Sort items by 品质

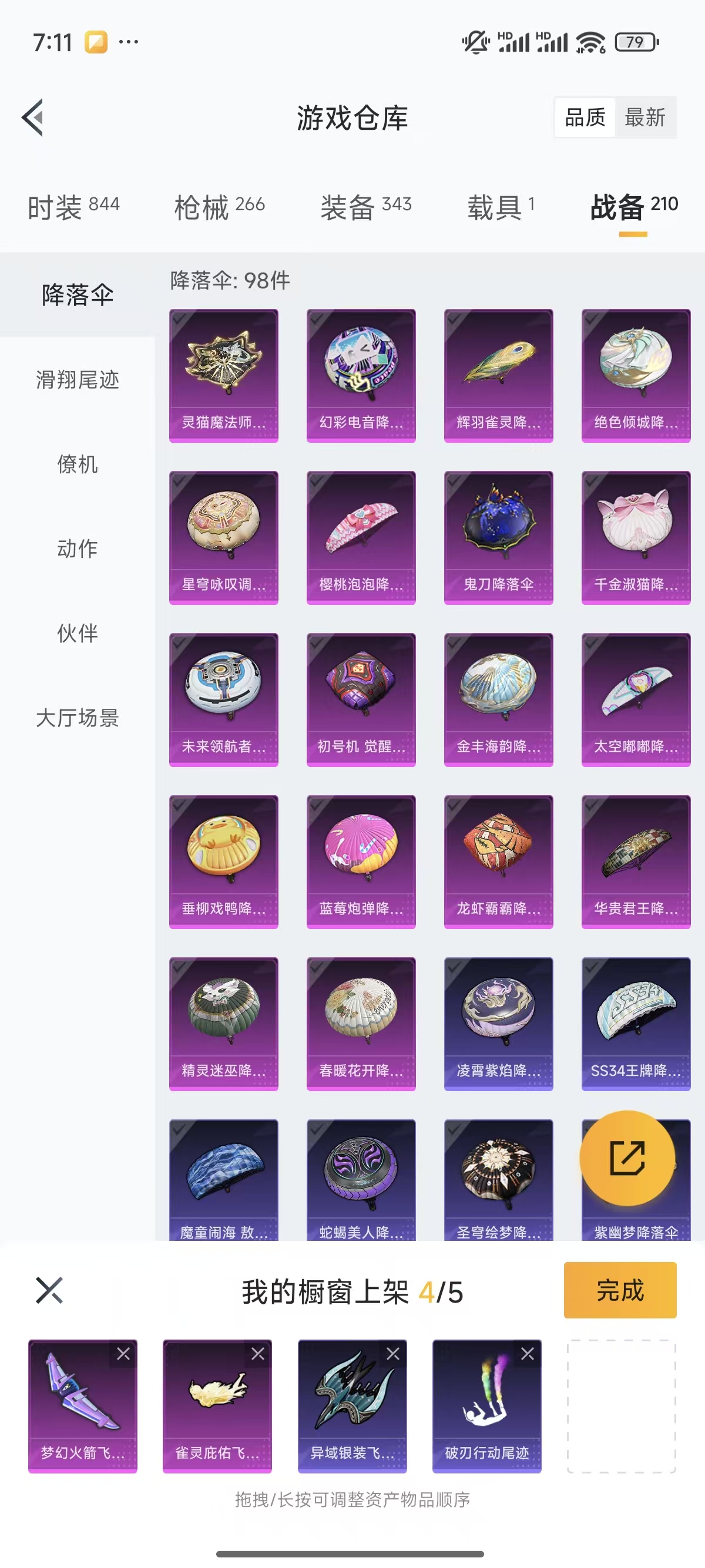585,117
